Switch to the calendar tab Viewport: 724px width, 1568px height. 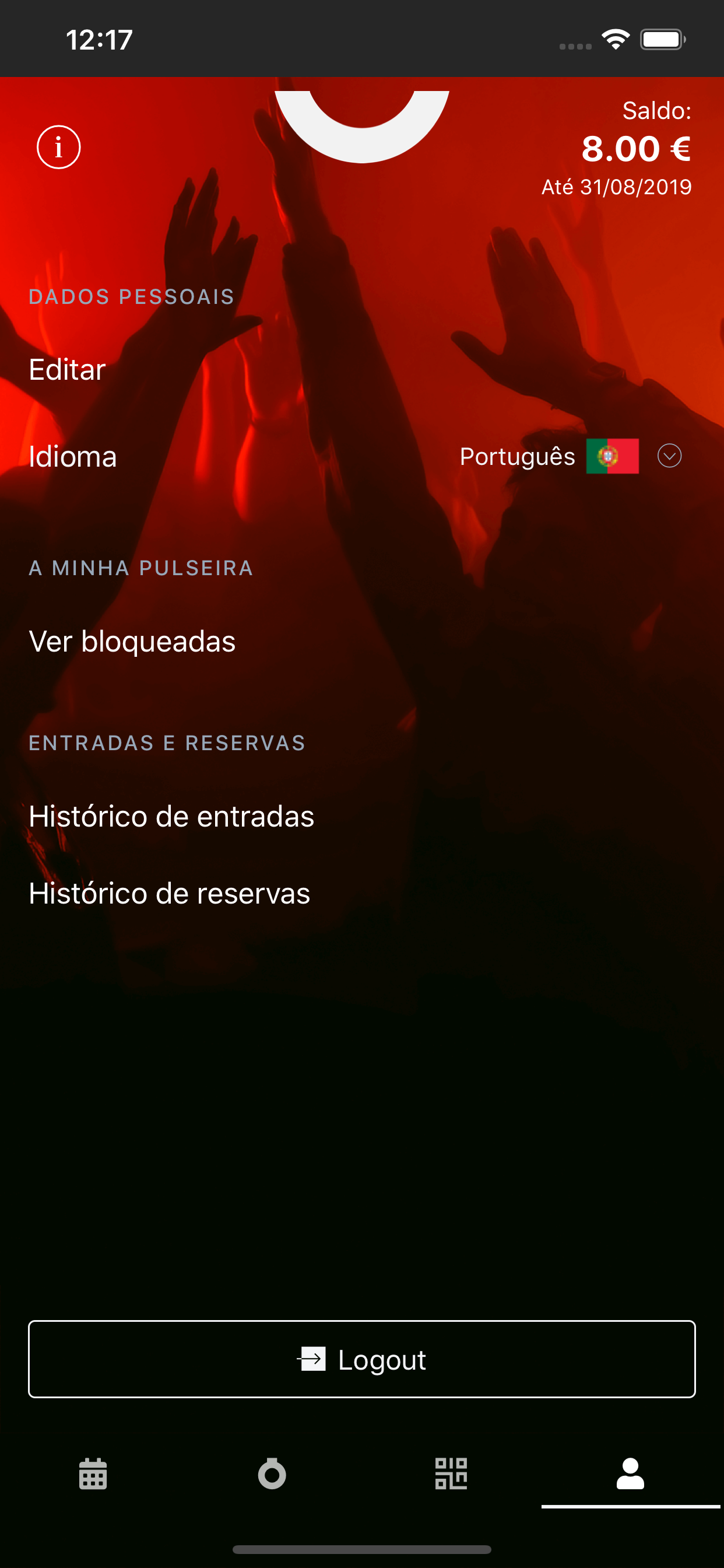[x=93, y=1473]
